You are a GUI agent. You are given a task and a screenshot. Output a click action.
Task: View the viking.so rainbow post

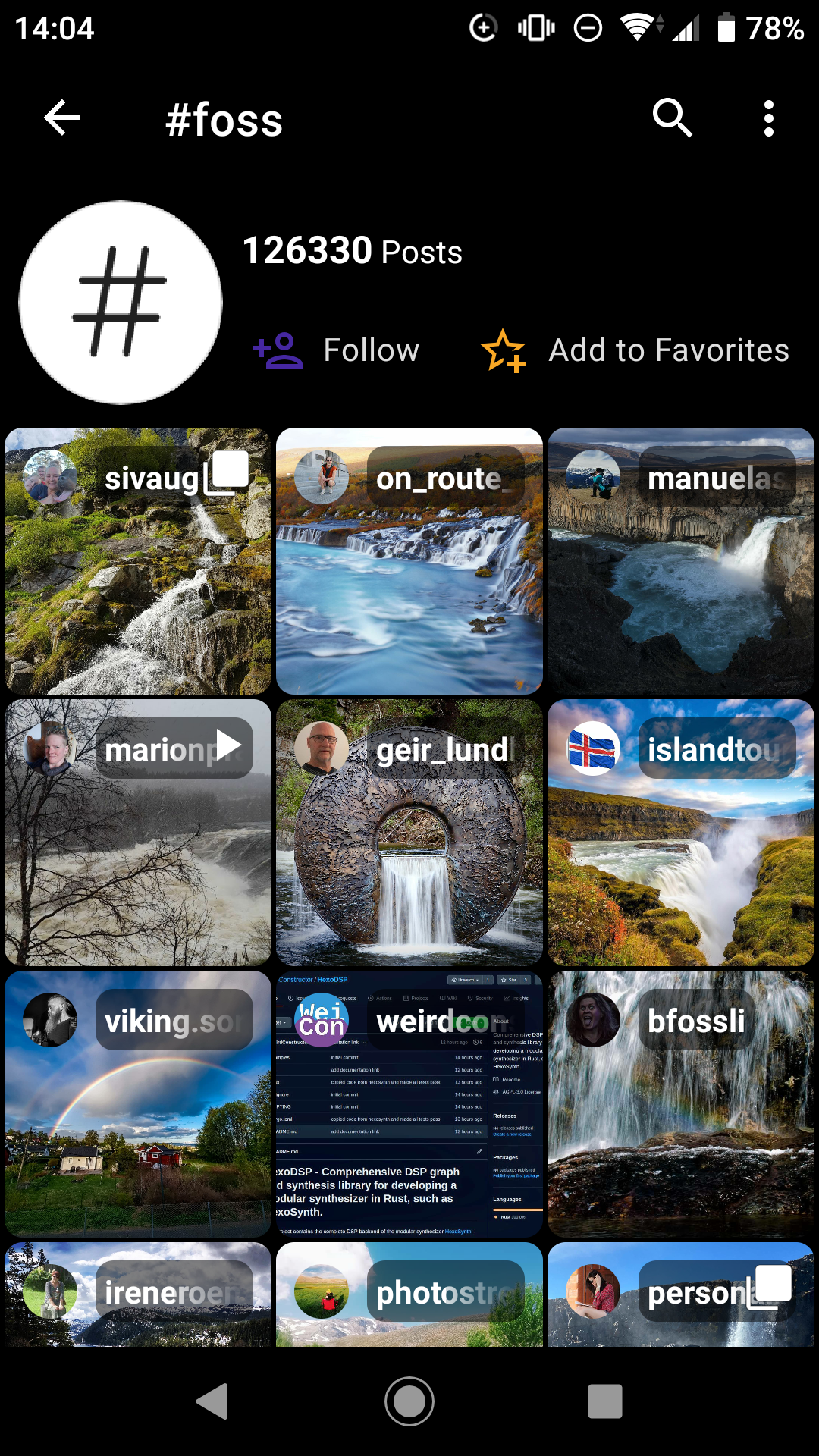pyautogui.click(x=138, y=1104)
